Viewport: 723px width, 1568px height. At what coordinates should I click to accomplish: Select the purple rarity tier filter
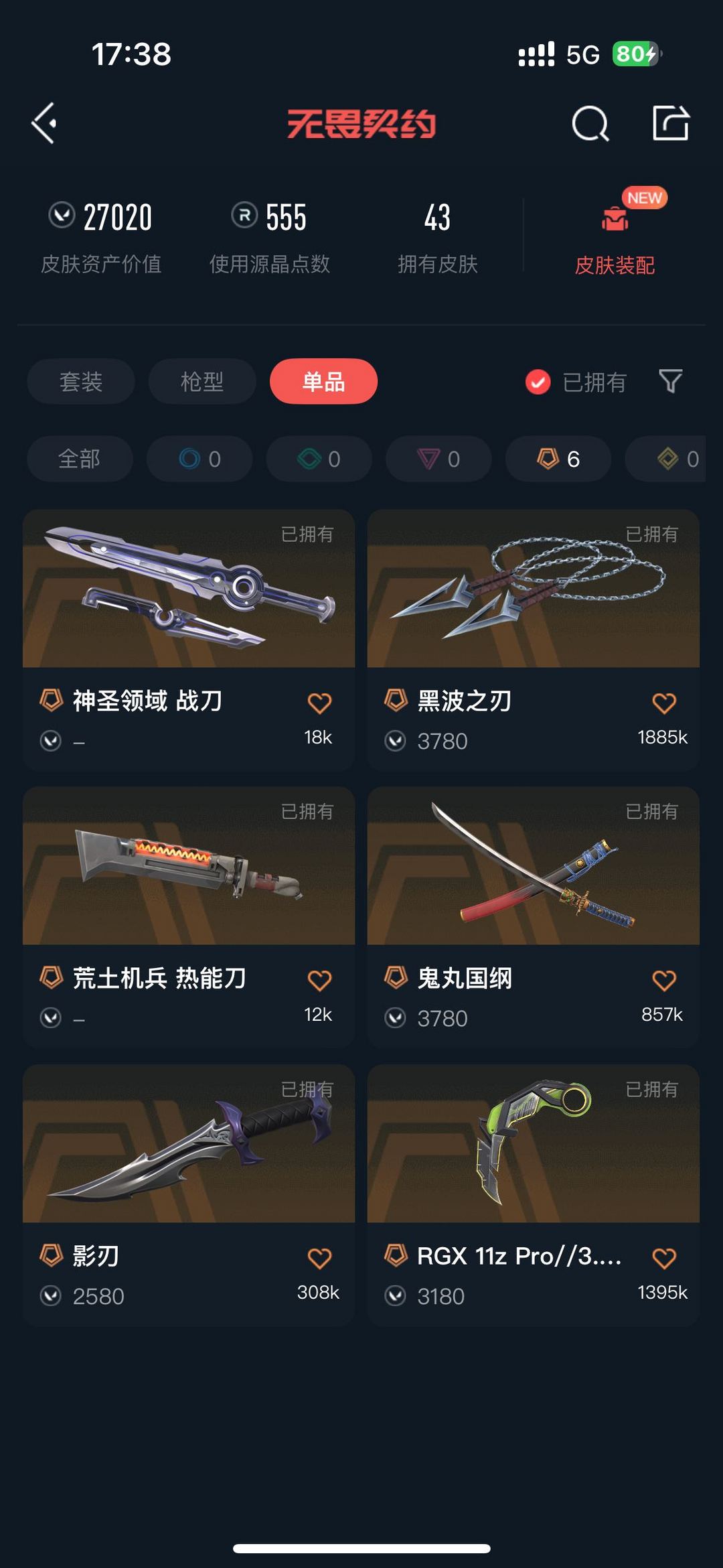pyautogui.click(x=438, y=459)
